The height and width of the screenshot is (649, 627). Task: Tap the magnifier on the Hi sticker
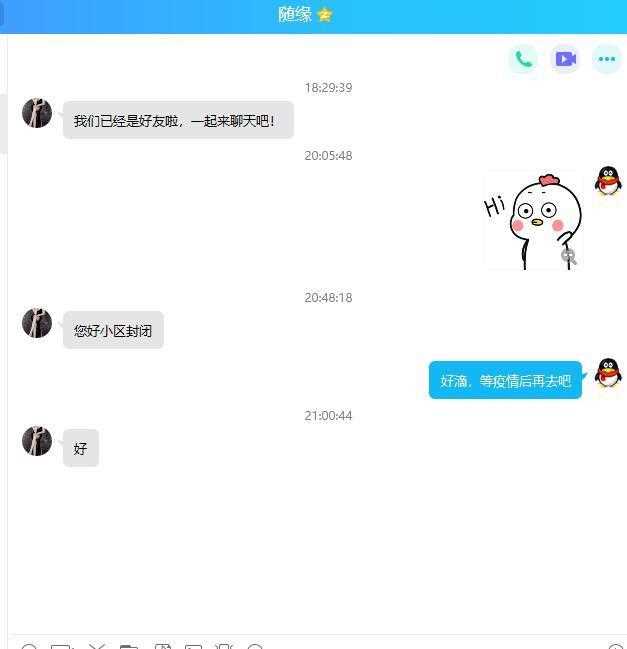(x=569, y=257)
